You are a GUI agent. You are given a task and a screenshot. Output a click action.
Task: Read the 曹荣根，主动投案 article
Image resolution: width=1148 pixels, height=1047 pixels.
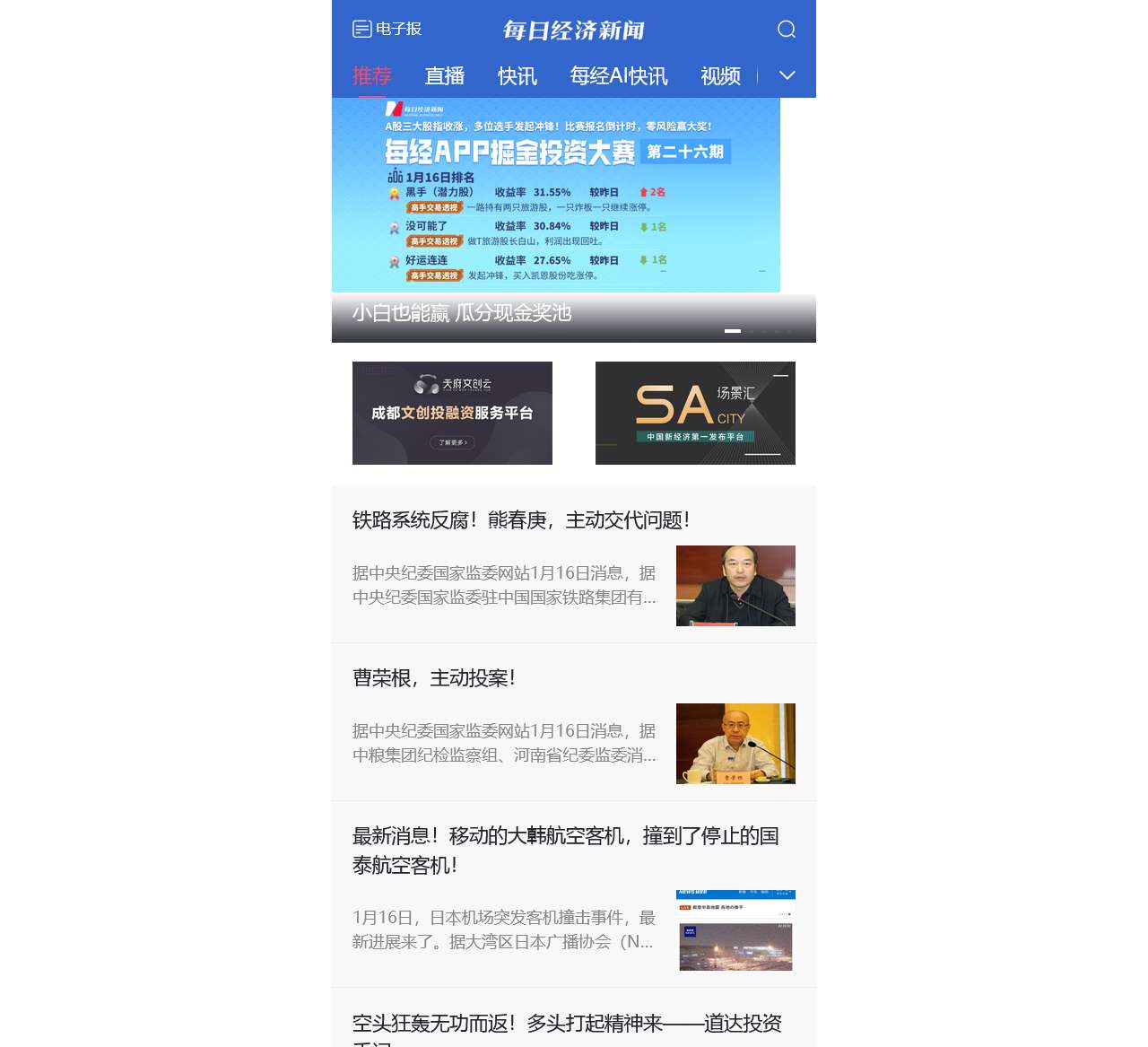pyautogui.click(x=434, y=678)
